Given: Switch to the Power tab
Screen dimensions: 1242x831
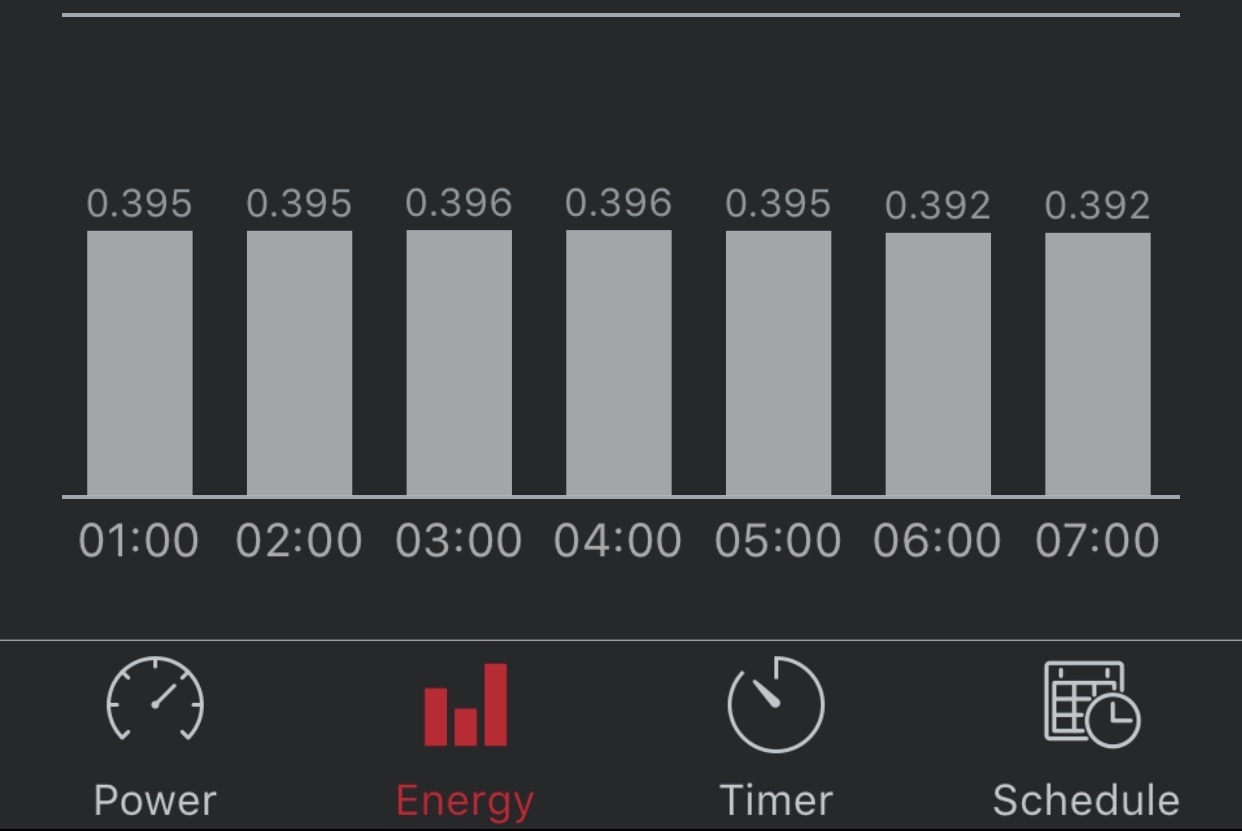Looking at the screenshot, I should coord(155,736).
